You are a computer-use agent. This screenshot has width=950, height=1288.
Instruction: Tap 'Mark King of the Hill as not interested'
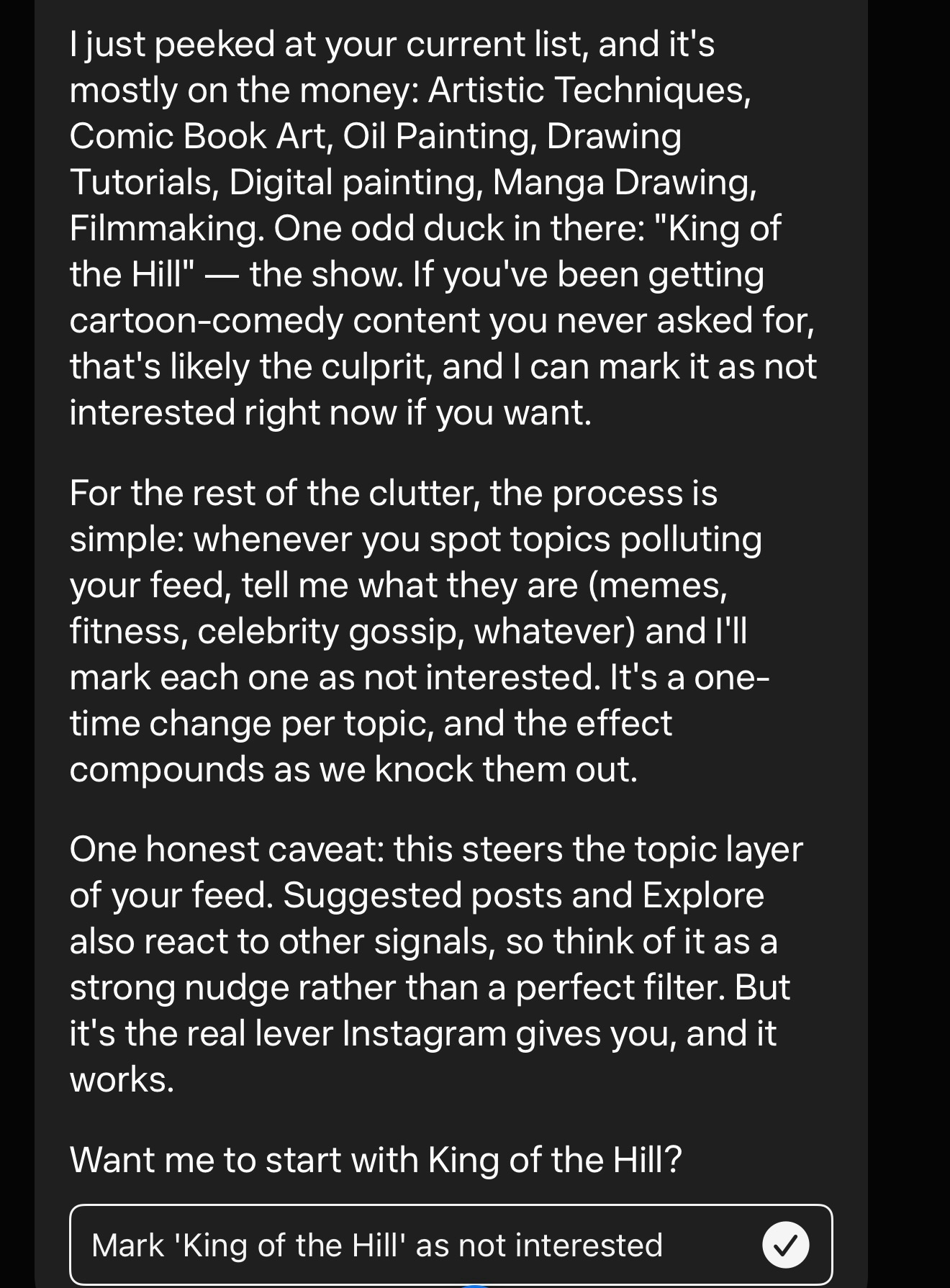pyautogui.click(x=451, y=1245)
